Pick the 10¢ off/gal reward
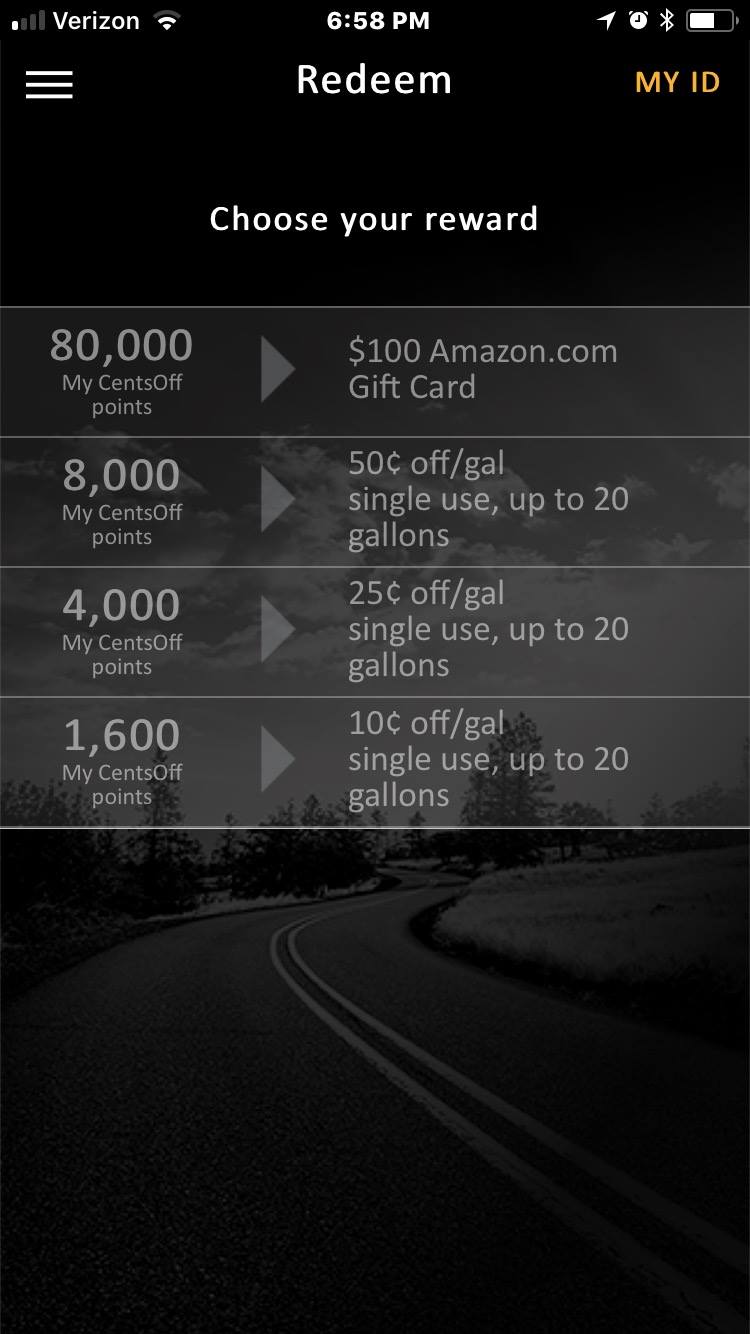 tap(374, 761)
